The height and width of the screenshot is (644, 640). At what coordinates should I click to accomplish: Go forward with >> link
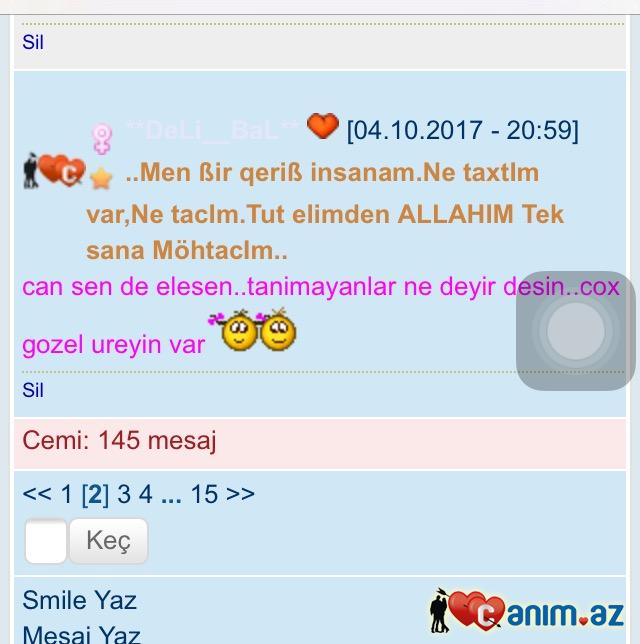241,494
